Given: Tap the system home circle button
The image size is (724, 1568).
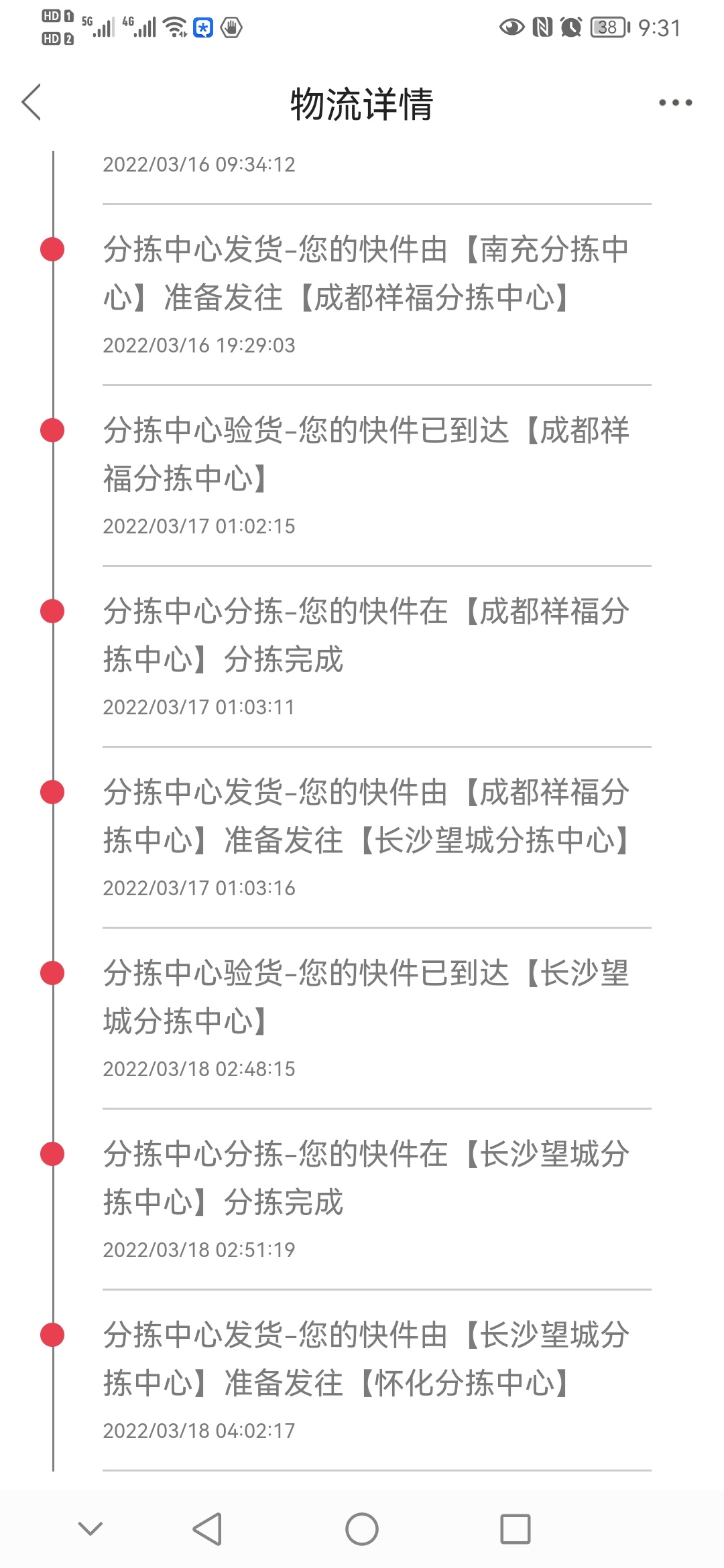Looking at the screenshot, I should click(362, 1529).
